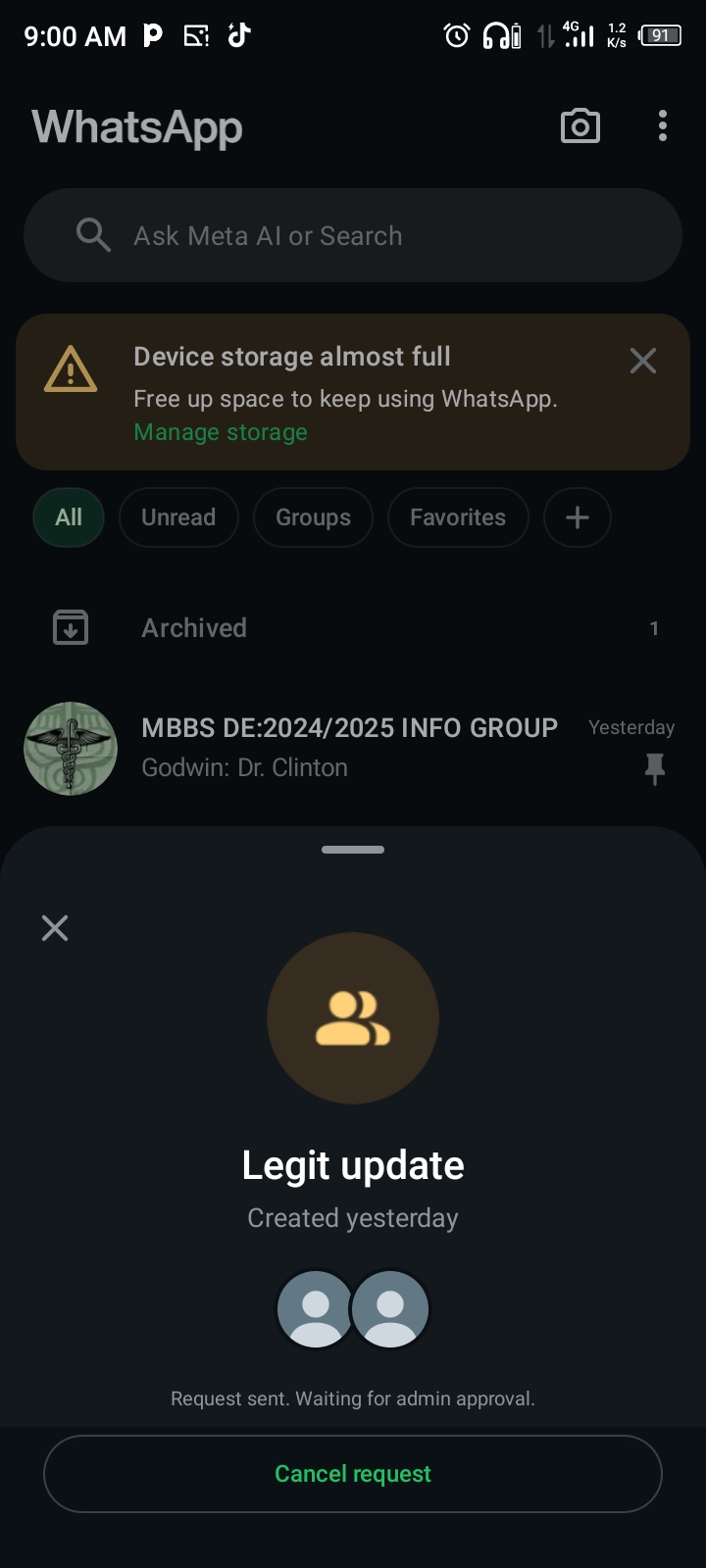Open the Archived chats row
The width and height of the screenshot is (706, 1568).
point(353,628)
